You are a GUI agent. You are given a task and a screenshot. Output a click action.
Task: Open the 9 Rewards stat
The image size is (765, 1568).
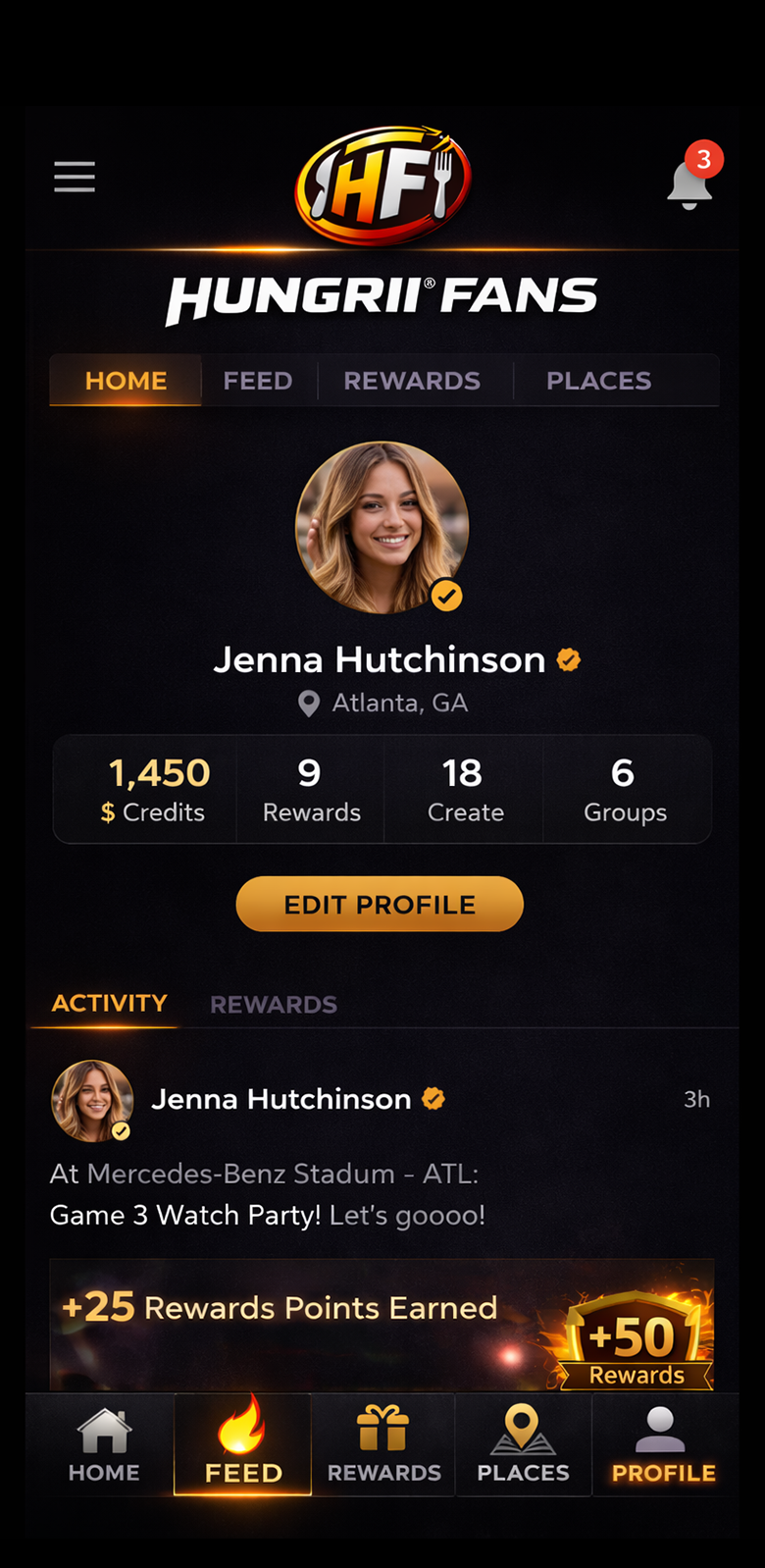311,789
